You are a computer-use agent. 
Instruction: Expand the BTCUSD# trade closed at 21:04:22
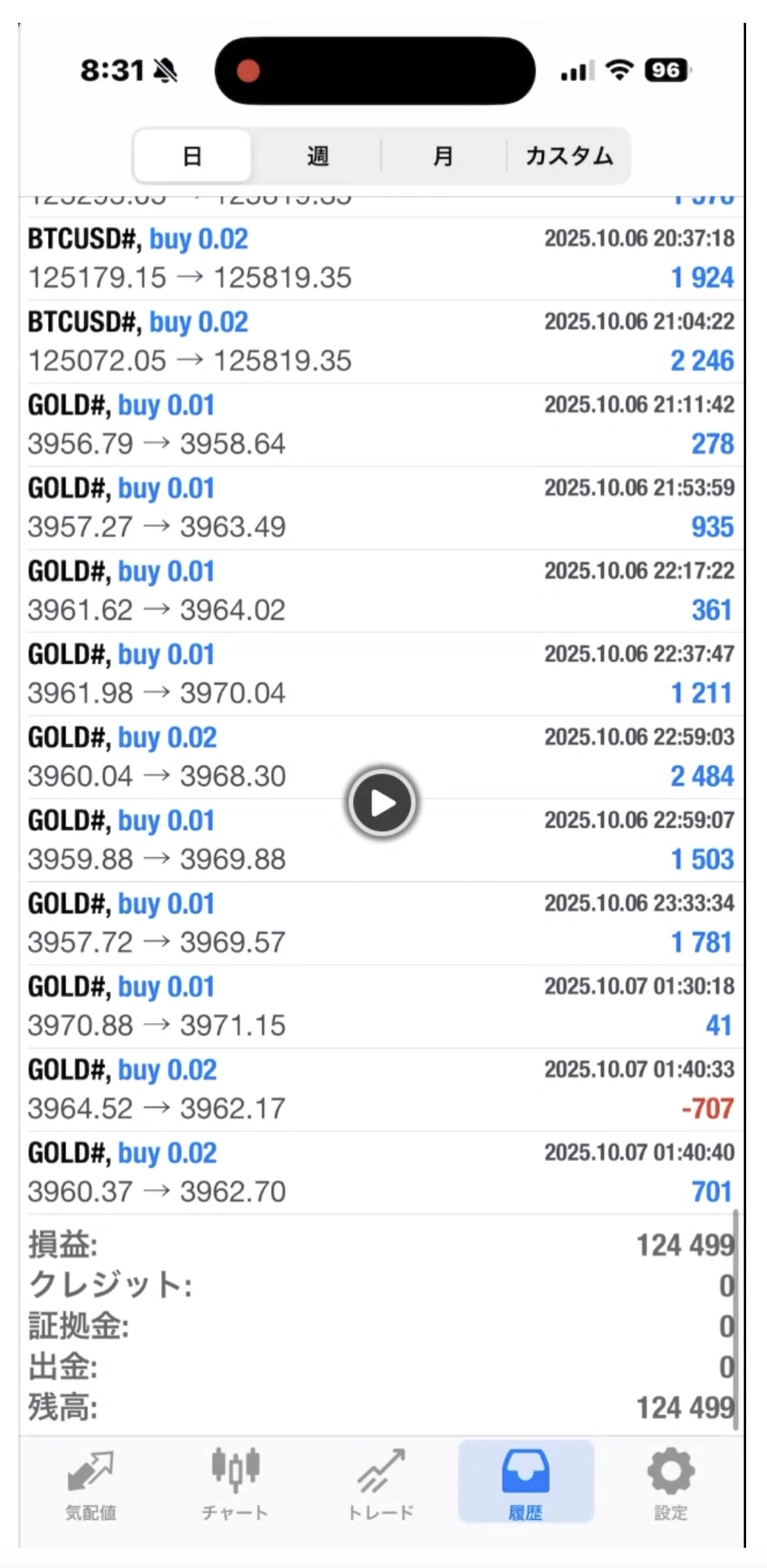[382, 342]
